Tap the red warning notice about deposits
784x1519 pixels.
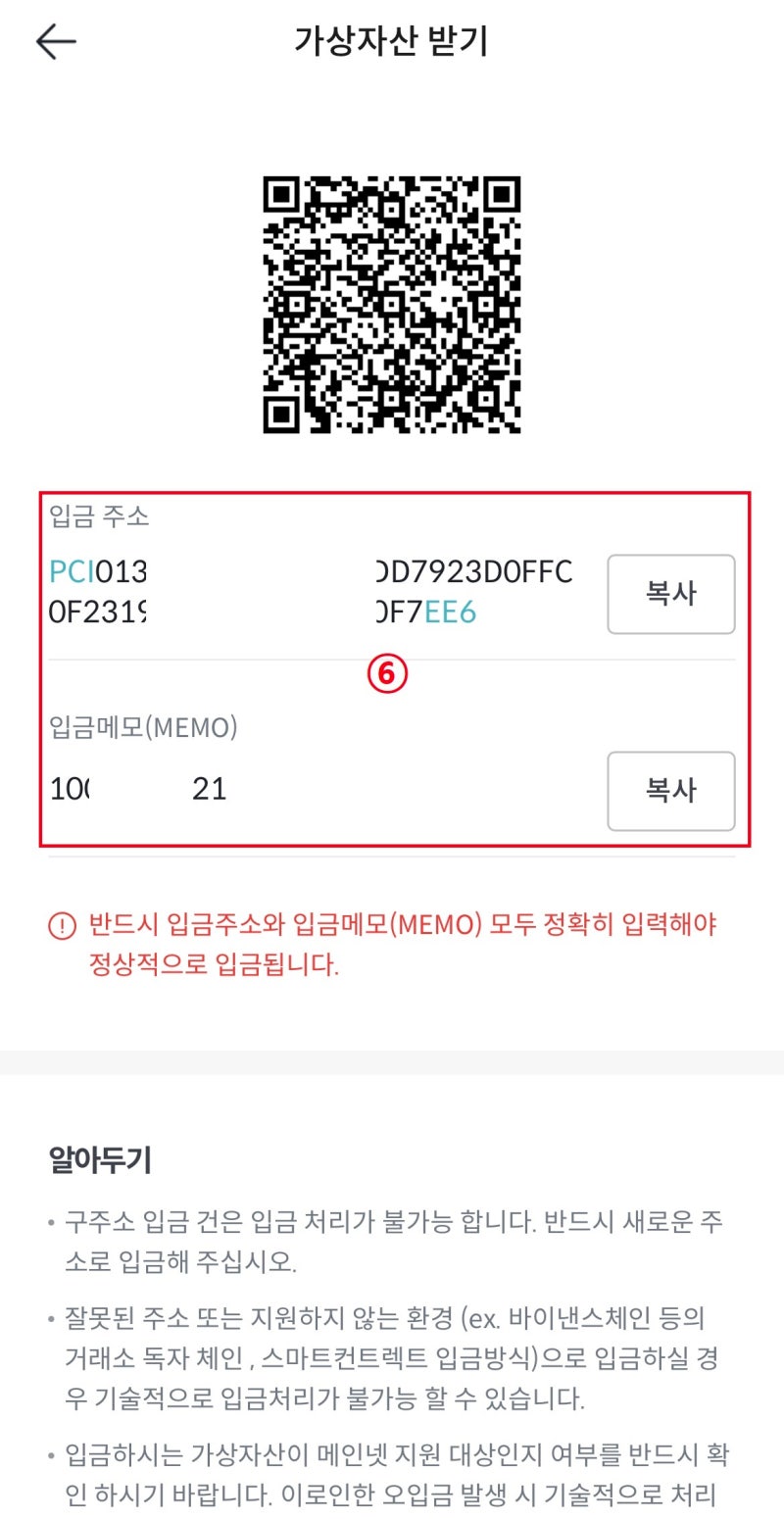tap(392, 946)
